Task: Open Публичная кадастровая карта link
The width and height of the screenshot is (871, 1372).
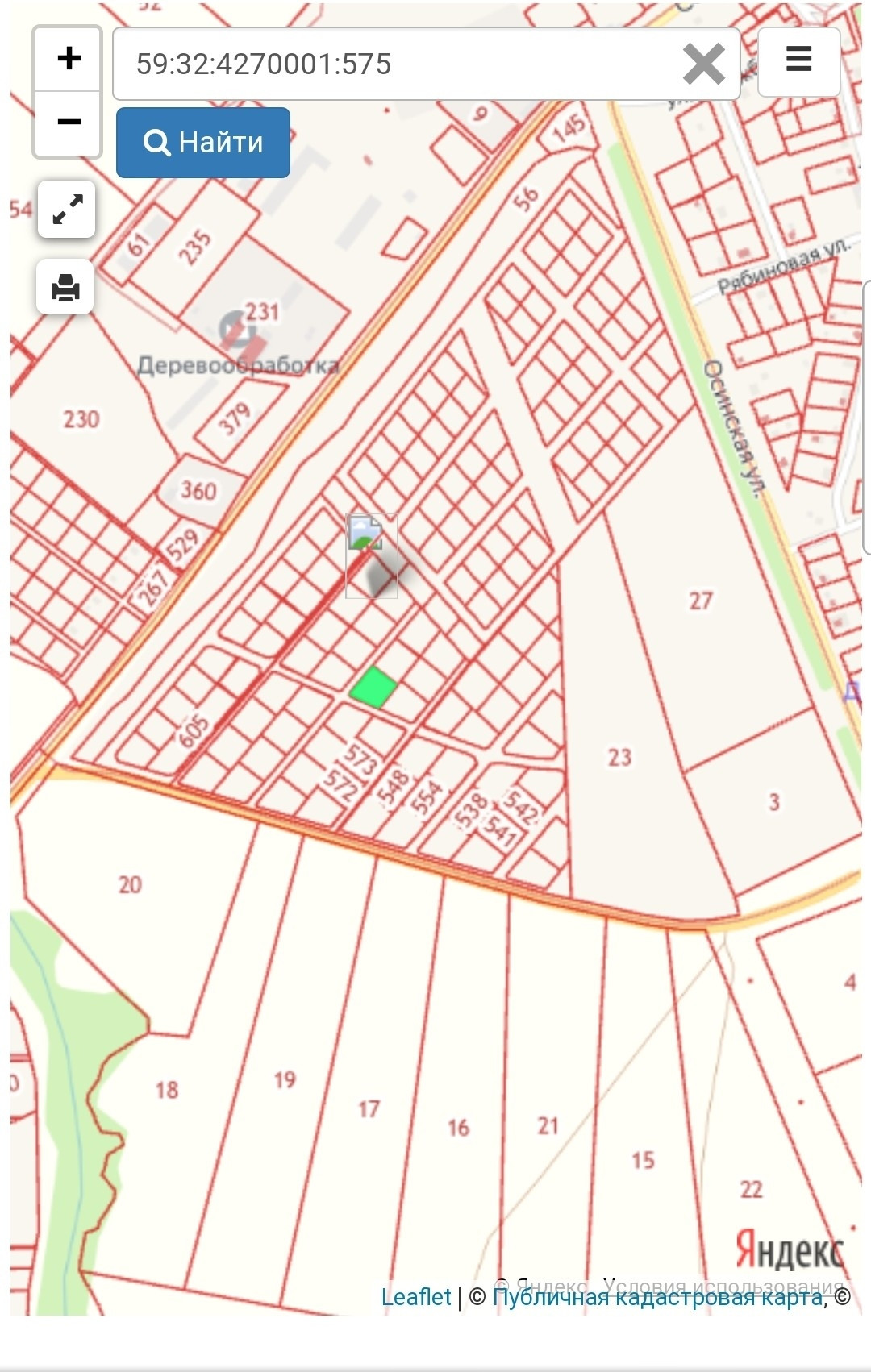Action: pyautogui.click(x=657, y=1297)
